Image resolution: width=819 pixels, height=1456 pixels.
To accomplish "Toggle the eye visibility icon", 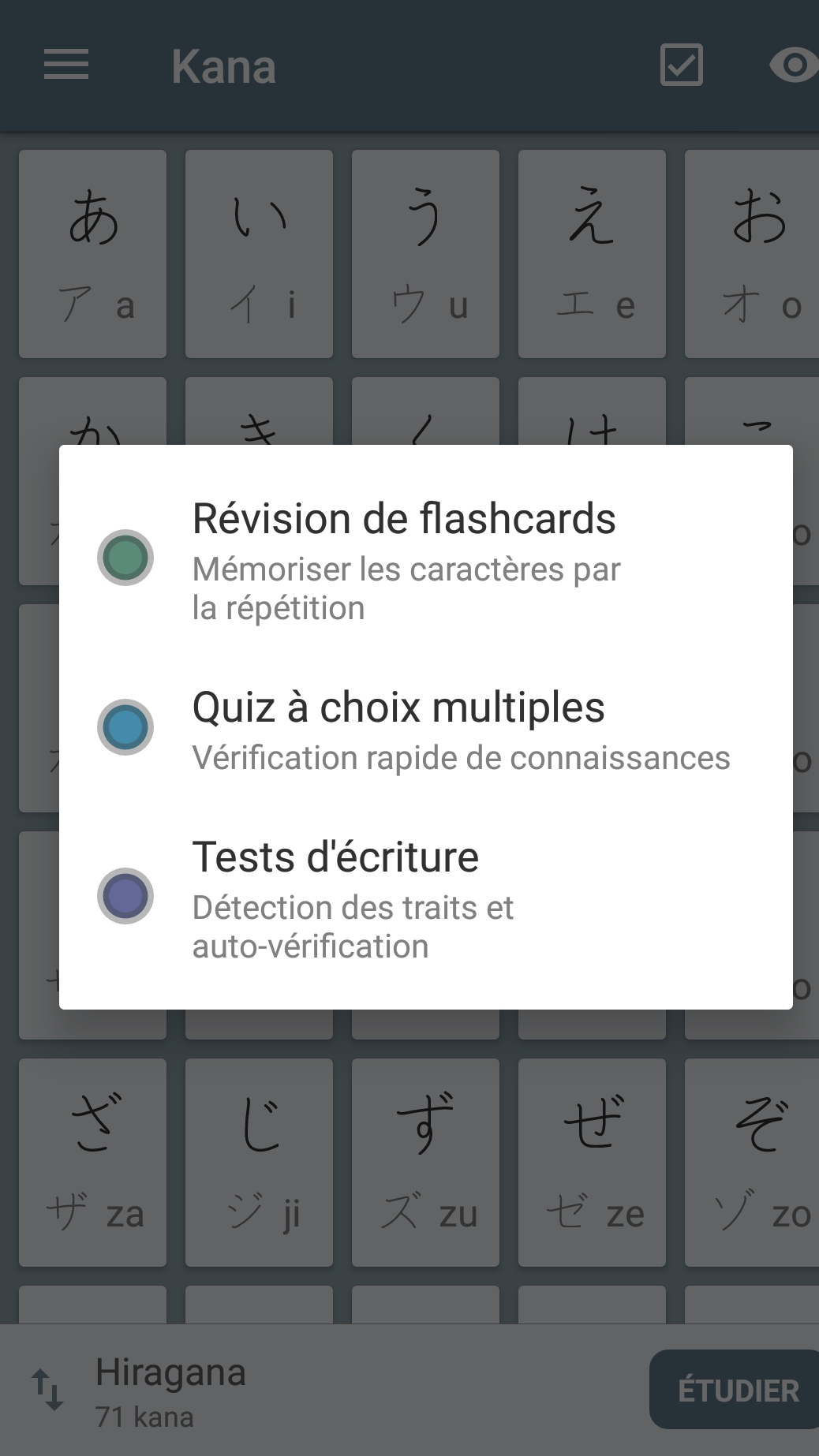I will click(793, 65).
